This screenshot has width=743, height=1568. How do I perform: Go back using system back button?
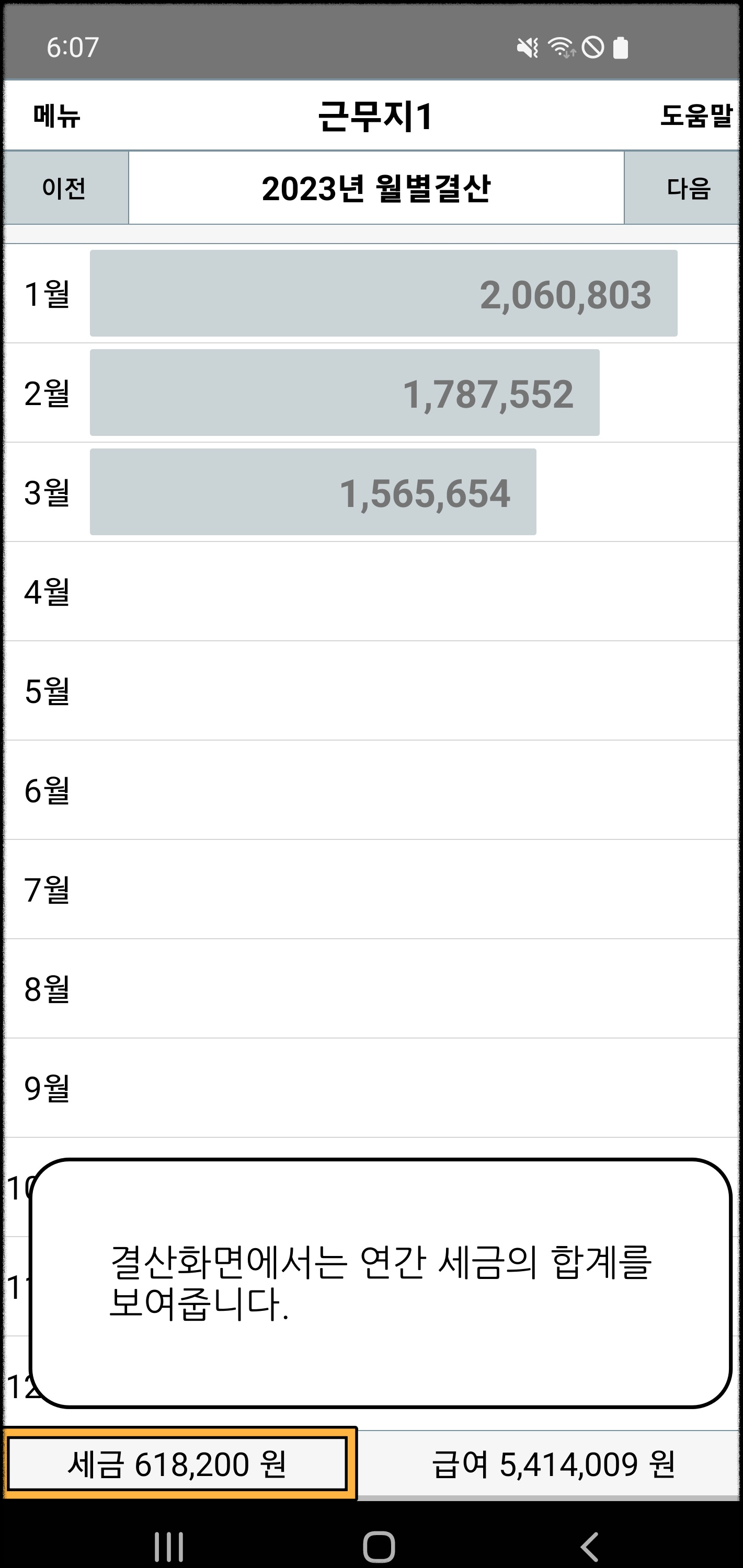(x=589, y=1547)
